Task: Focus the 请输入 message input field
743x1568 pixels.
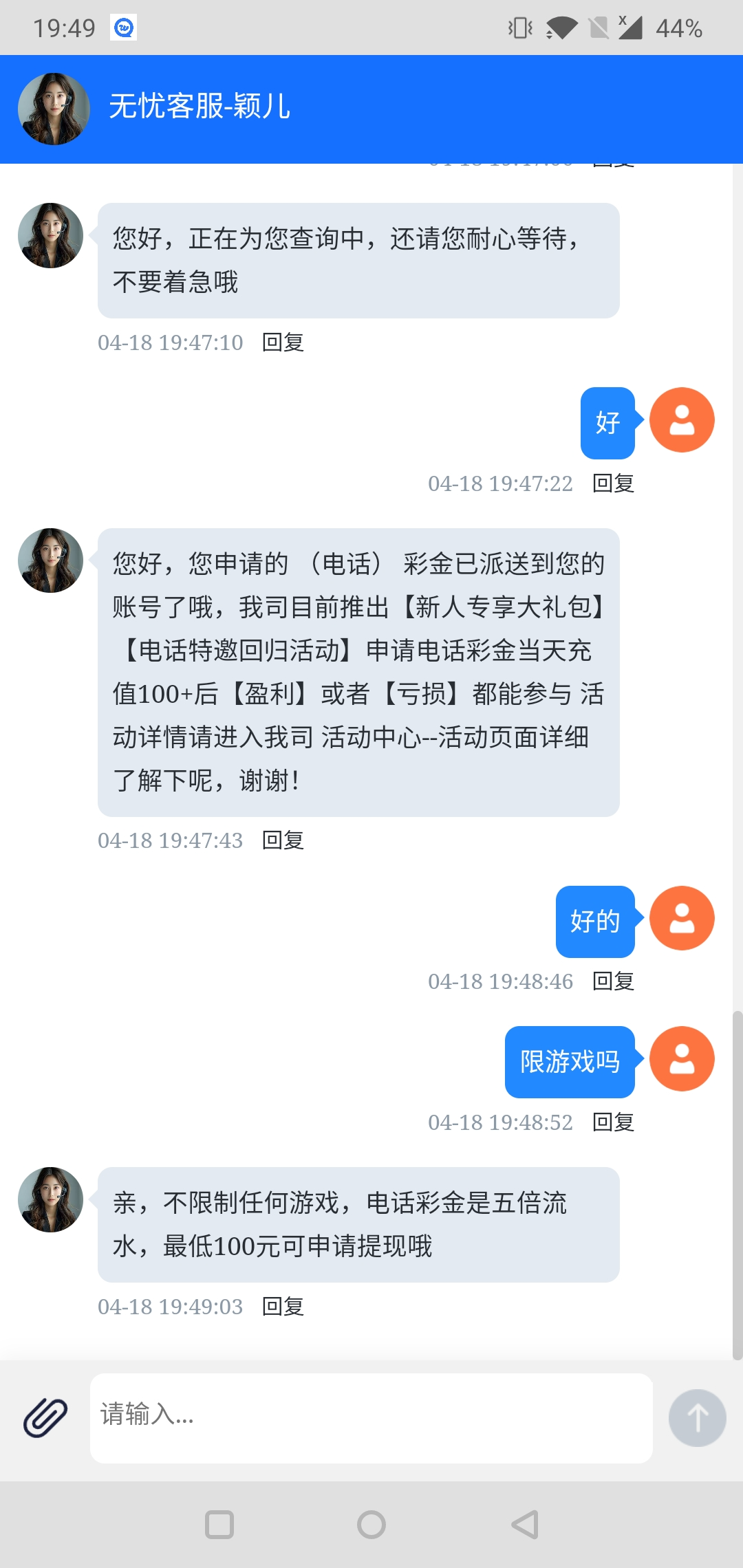Action: click(x=371, y=1417)
